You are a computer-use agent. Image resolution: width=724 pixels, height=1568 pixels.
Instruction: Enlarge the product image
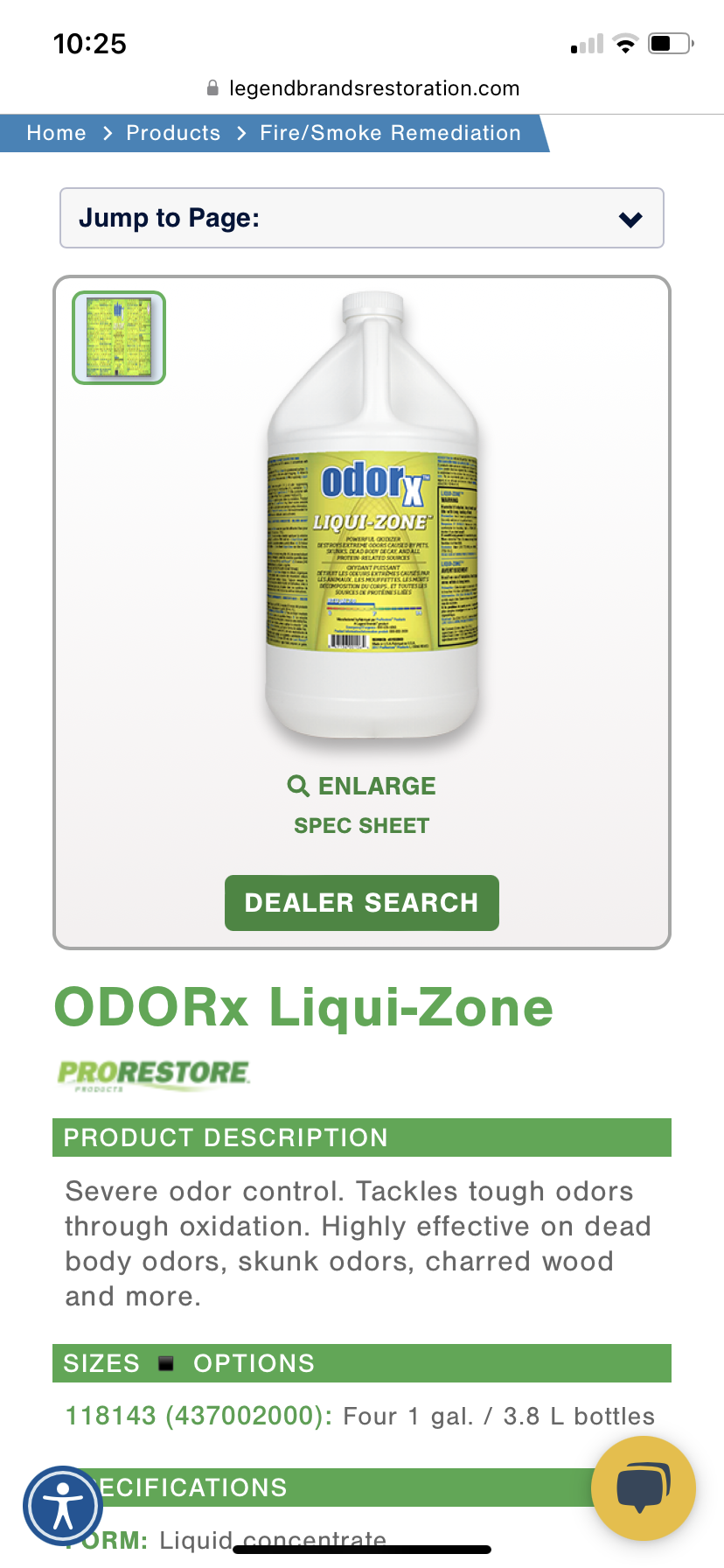pyautogui.click(x=362, y=786)
